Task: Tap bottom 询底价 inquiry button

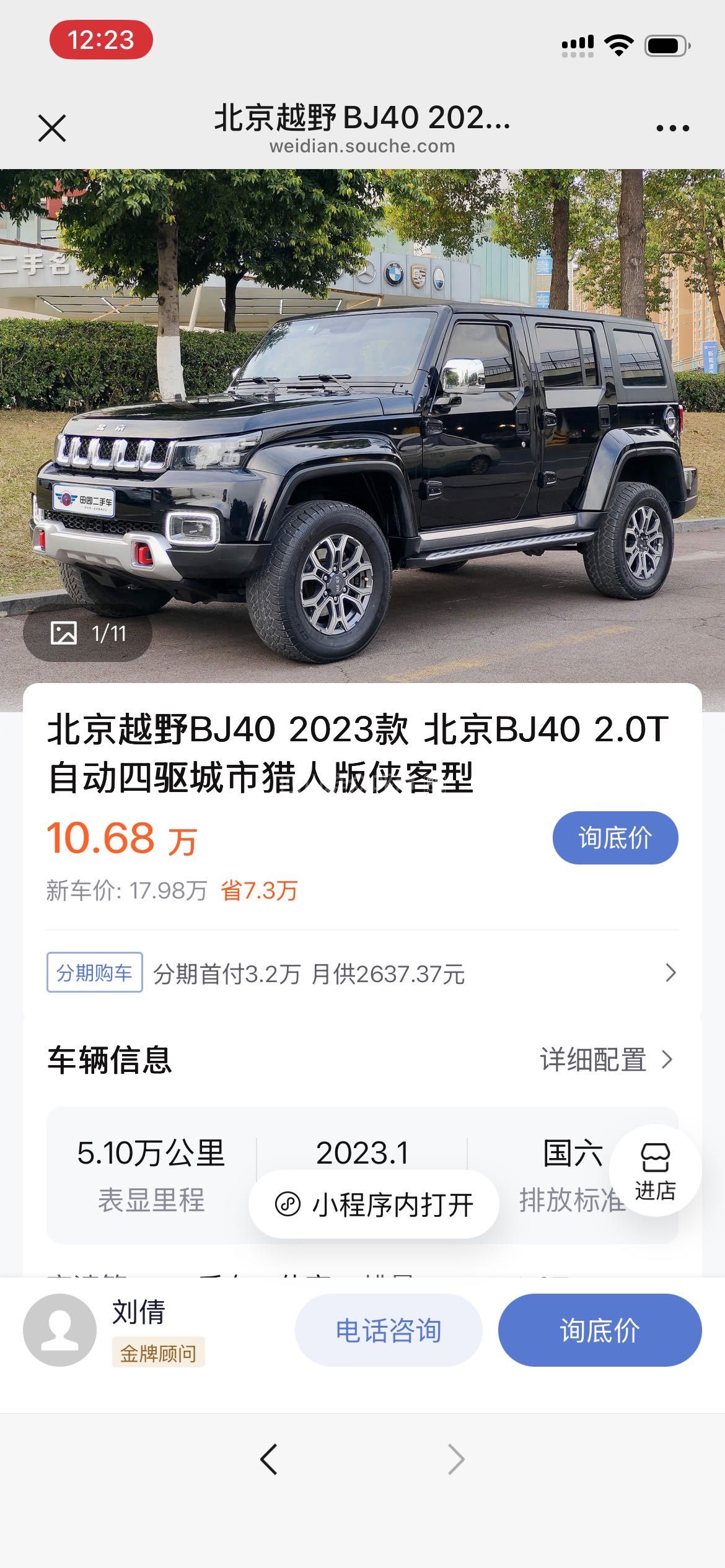Action: [x=599, y=1330]
